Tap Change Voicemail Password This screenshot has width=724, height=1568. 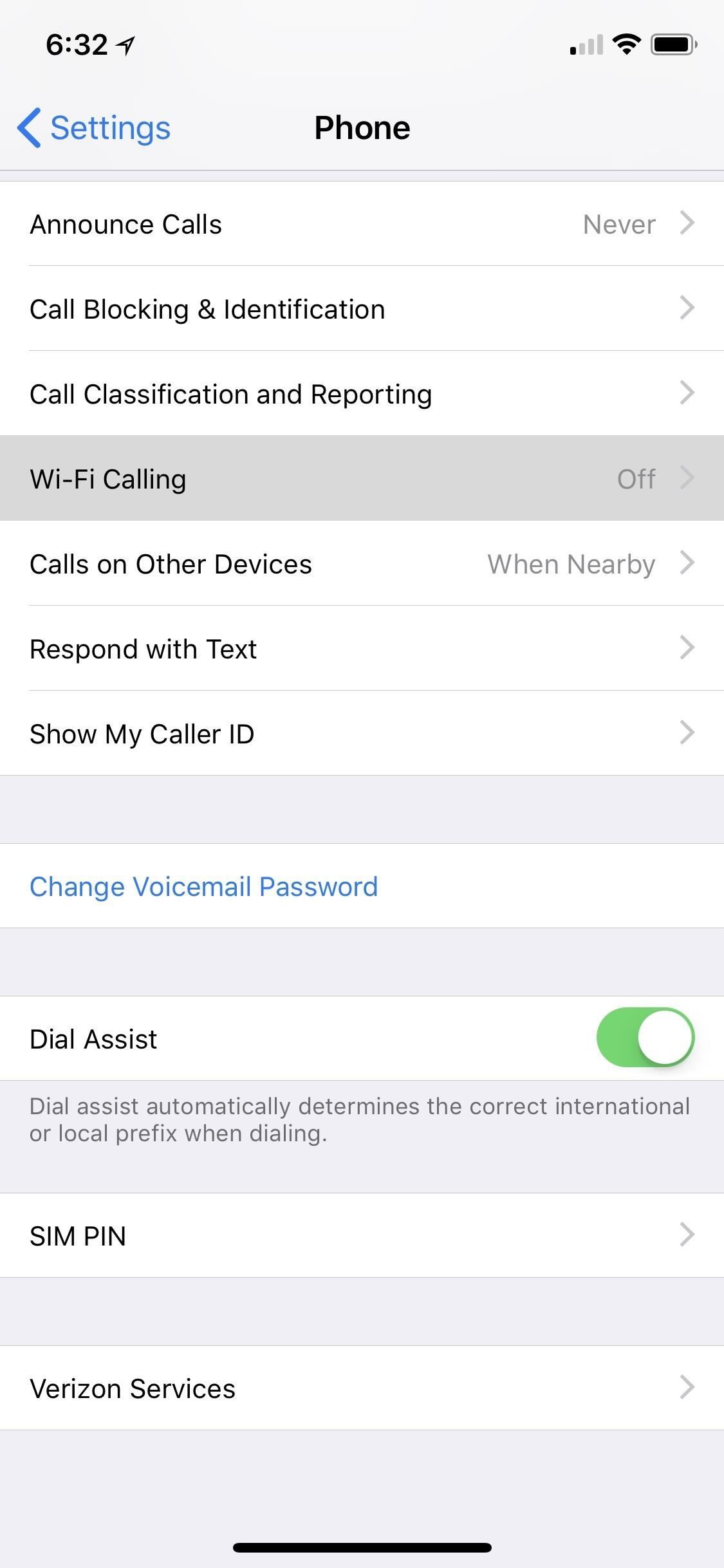pos(203,886)
